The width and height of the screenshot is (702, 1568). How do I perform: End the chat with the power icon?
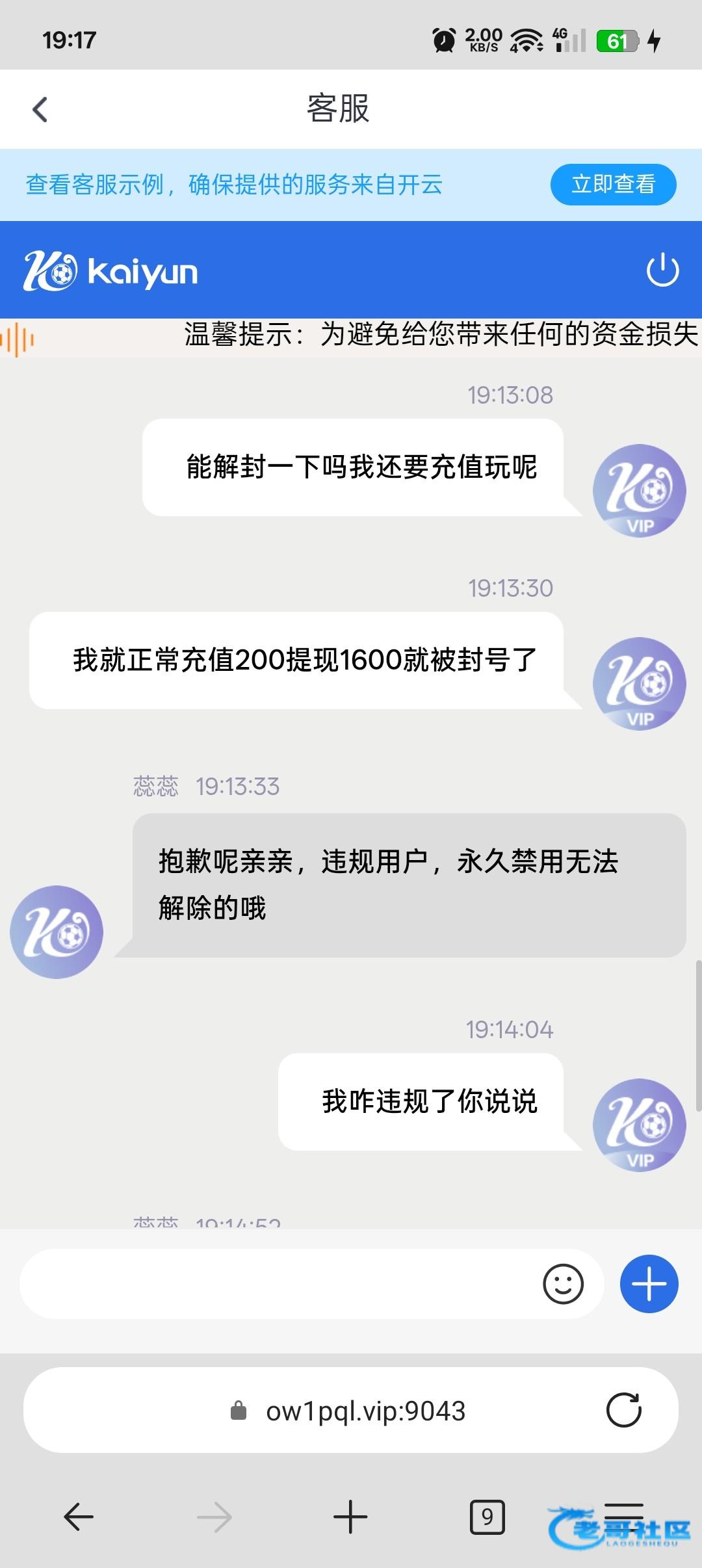[x=662, y=270]
